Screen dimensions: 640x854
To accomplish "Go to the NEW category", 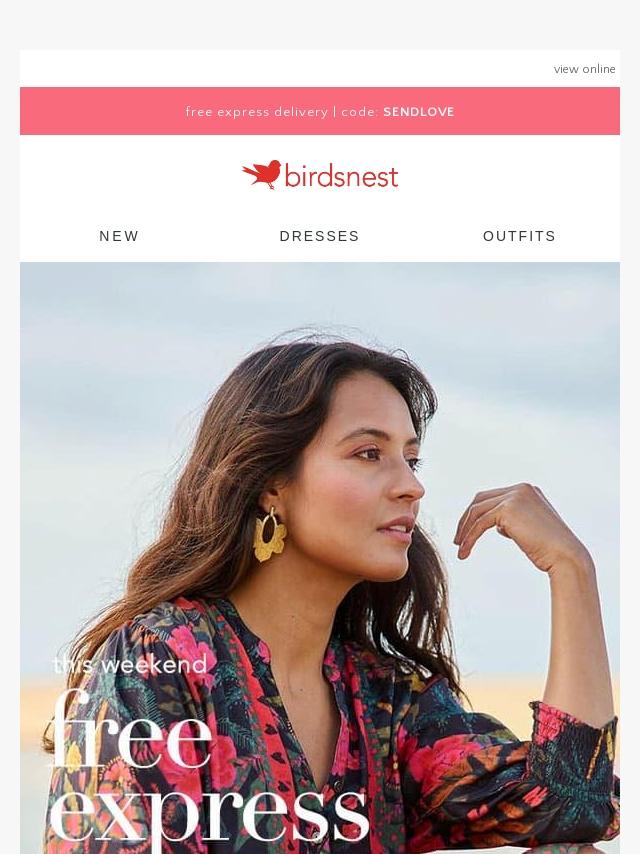I will tap(119, 236).
